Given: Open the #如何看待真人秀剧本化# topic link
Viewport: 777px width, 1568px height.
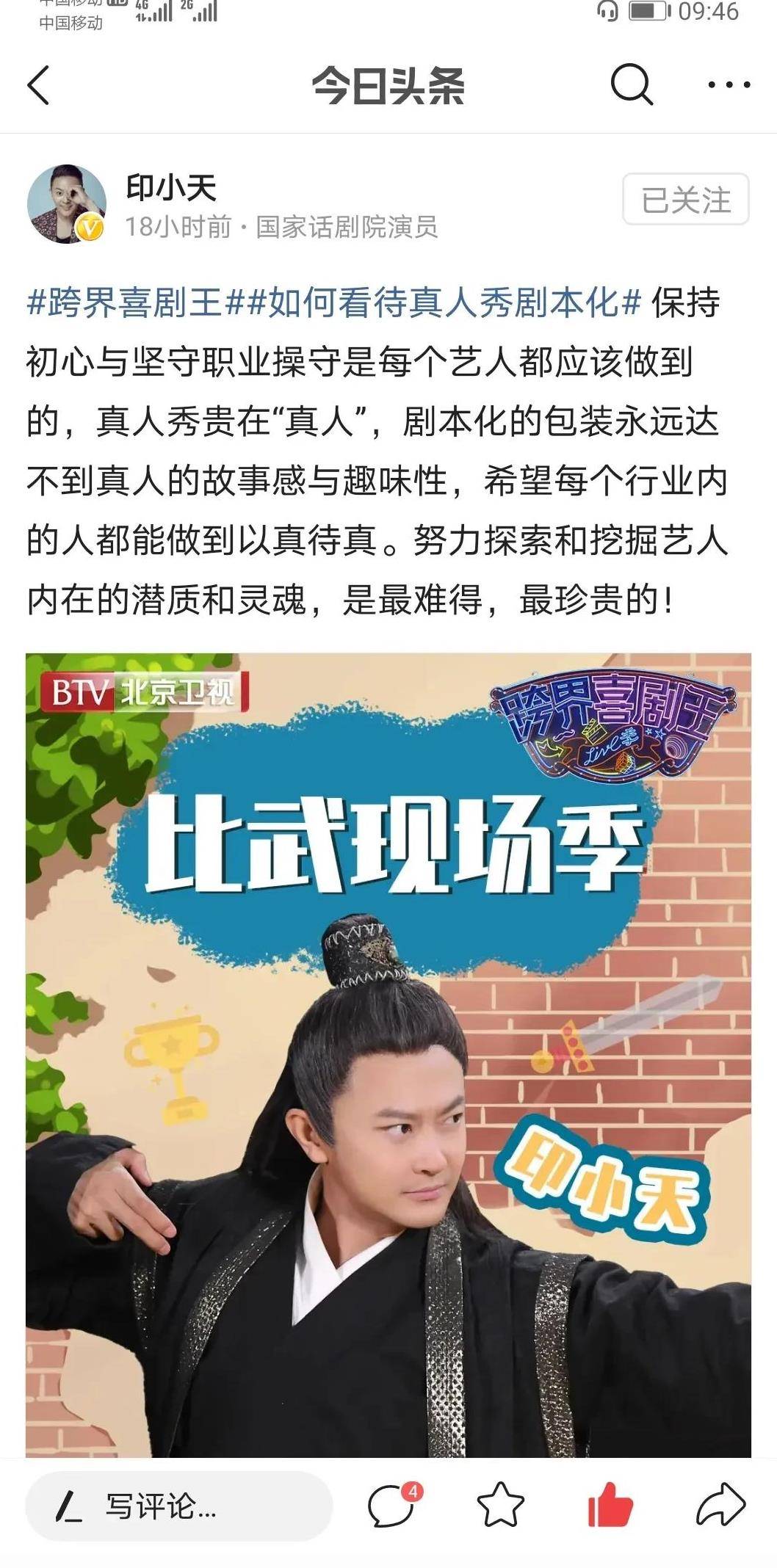Looking at the screenshot, I should pyautogui.click(x=444, y=302).
